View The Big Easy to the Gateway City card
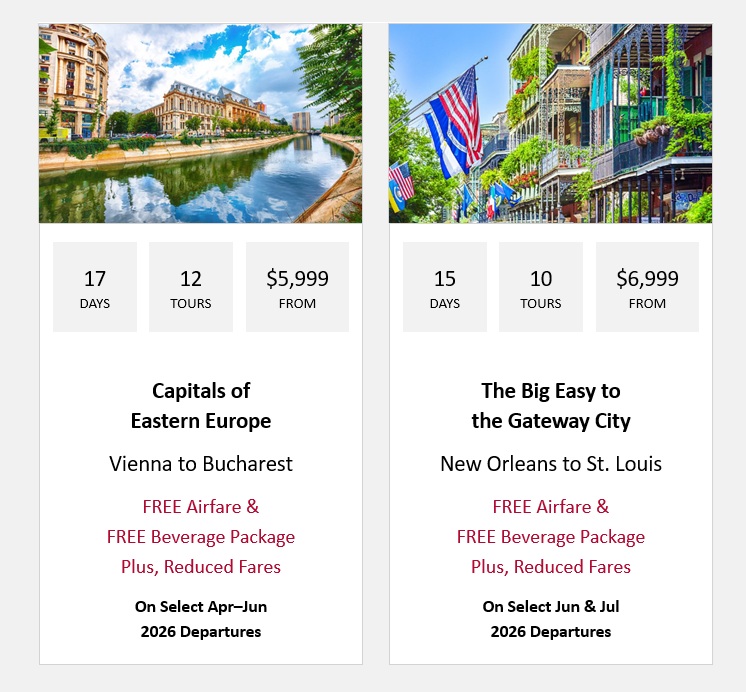This screenshot has width=746, height=692. tap(551, 405)
